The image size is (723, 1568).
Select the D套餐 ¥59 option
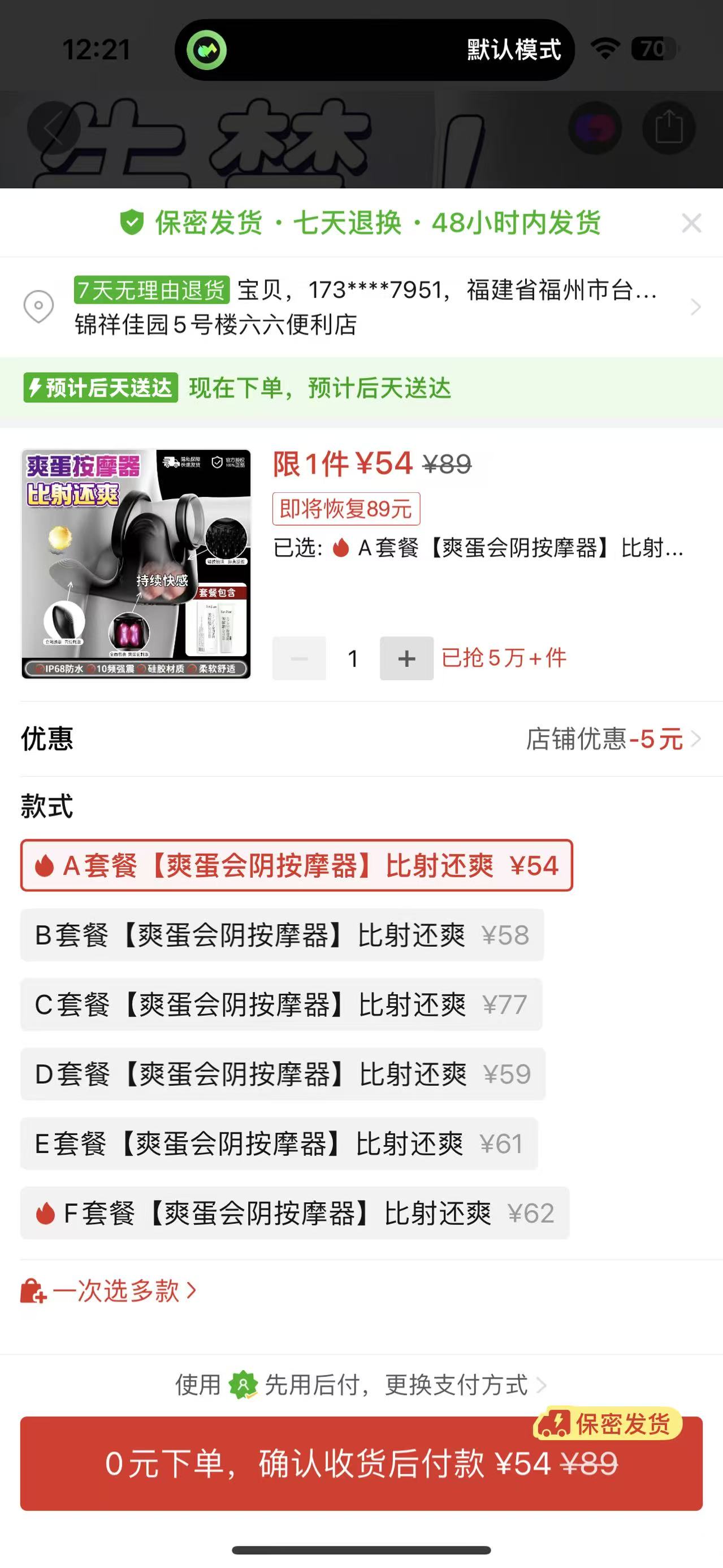pos(283,1074)
